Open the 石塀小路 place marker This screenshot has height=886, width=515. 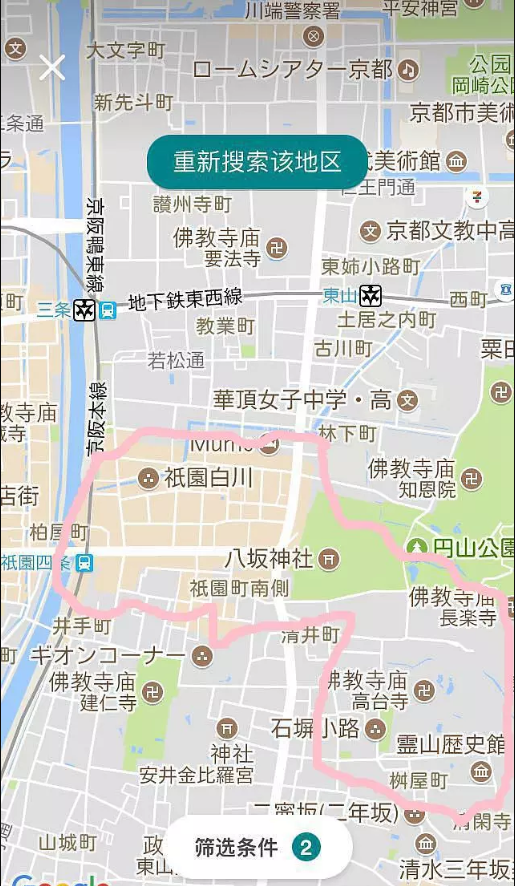click(374, 729)
